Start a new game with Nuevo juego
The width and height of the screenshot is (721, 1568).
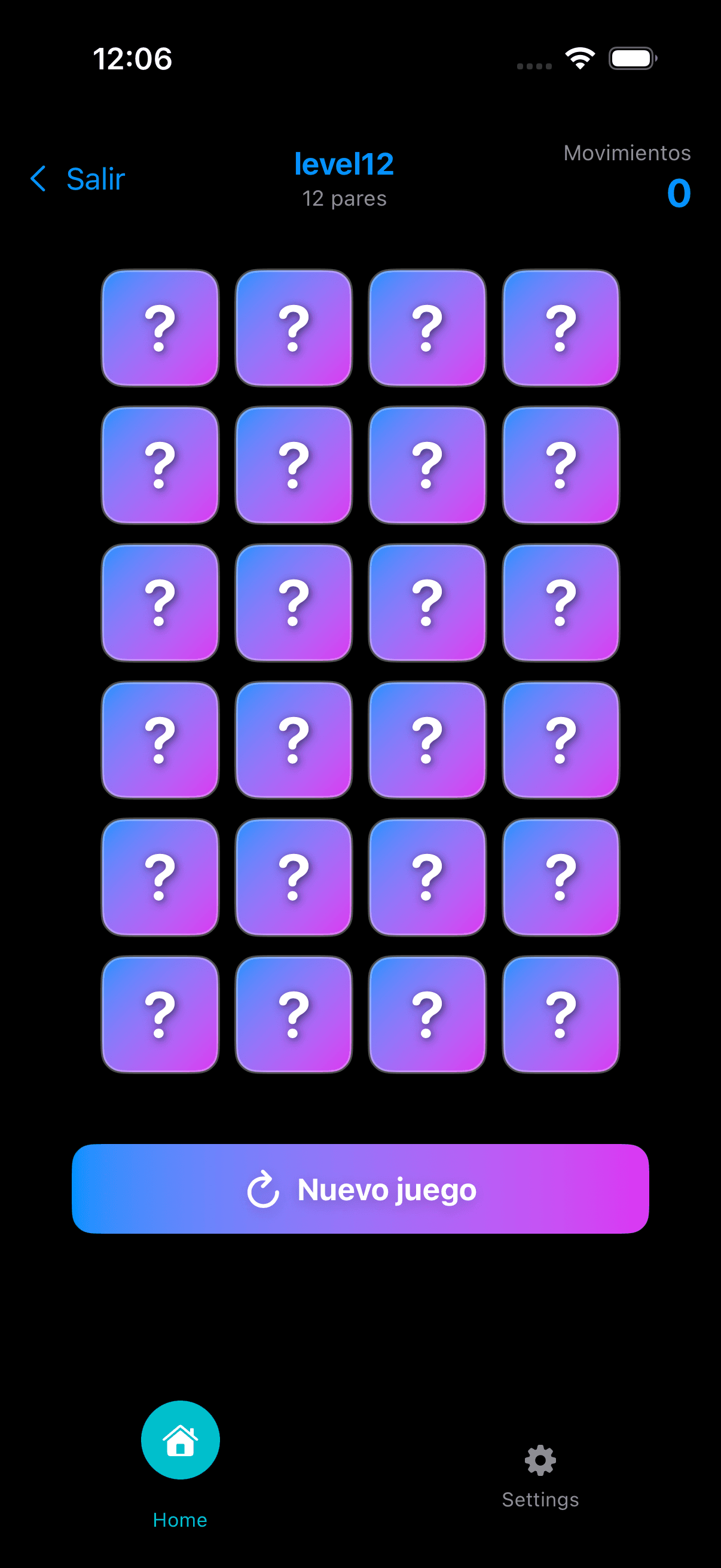(x=360, y=1189)
